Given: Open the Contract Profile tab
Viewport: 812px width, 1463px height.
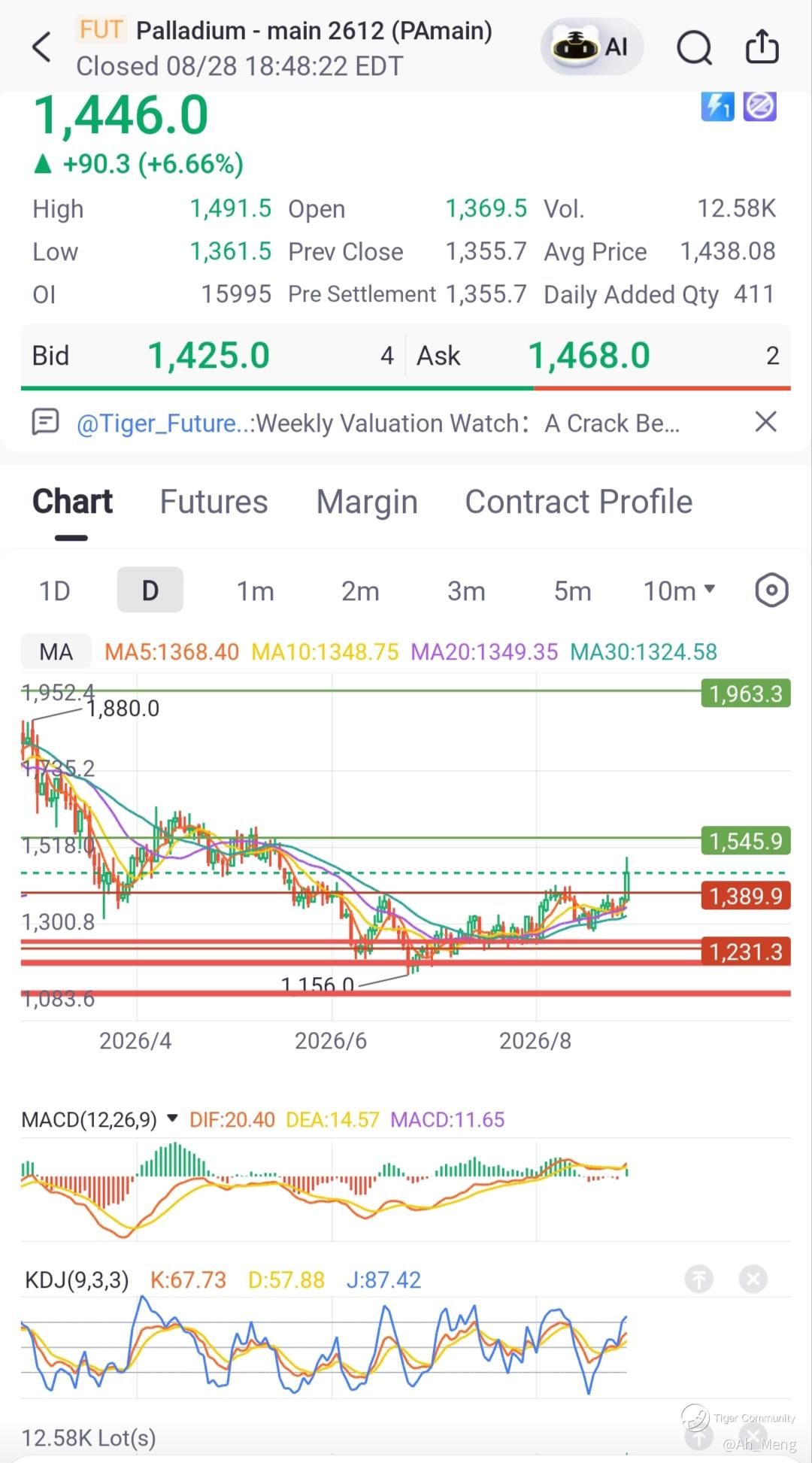Looking at the screenshot, I should 578,502.
